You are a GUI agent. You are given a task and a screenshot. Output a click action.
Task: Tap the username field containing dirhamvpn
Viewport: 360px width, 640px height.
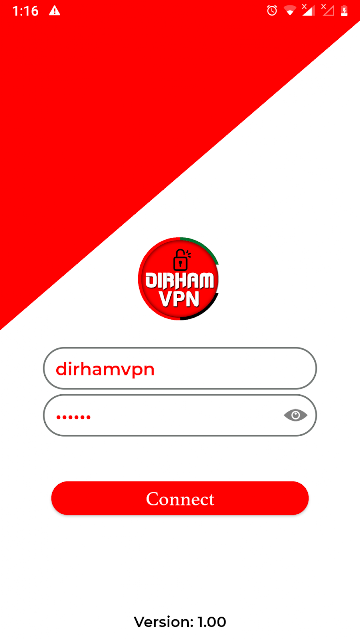click(180, 368)
